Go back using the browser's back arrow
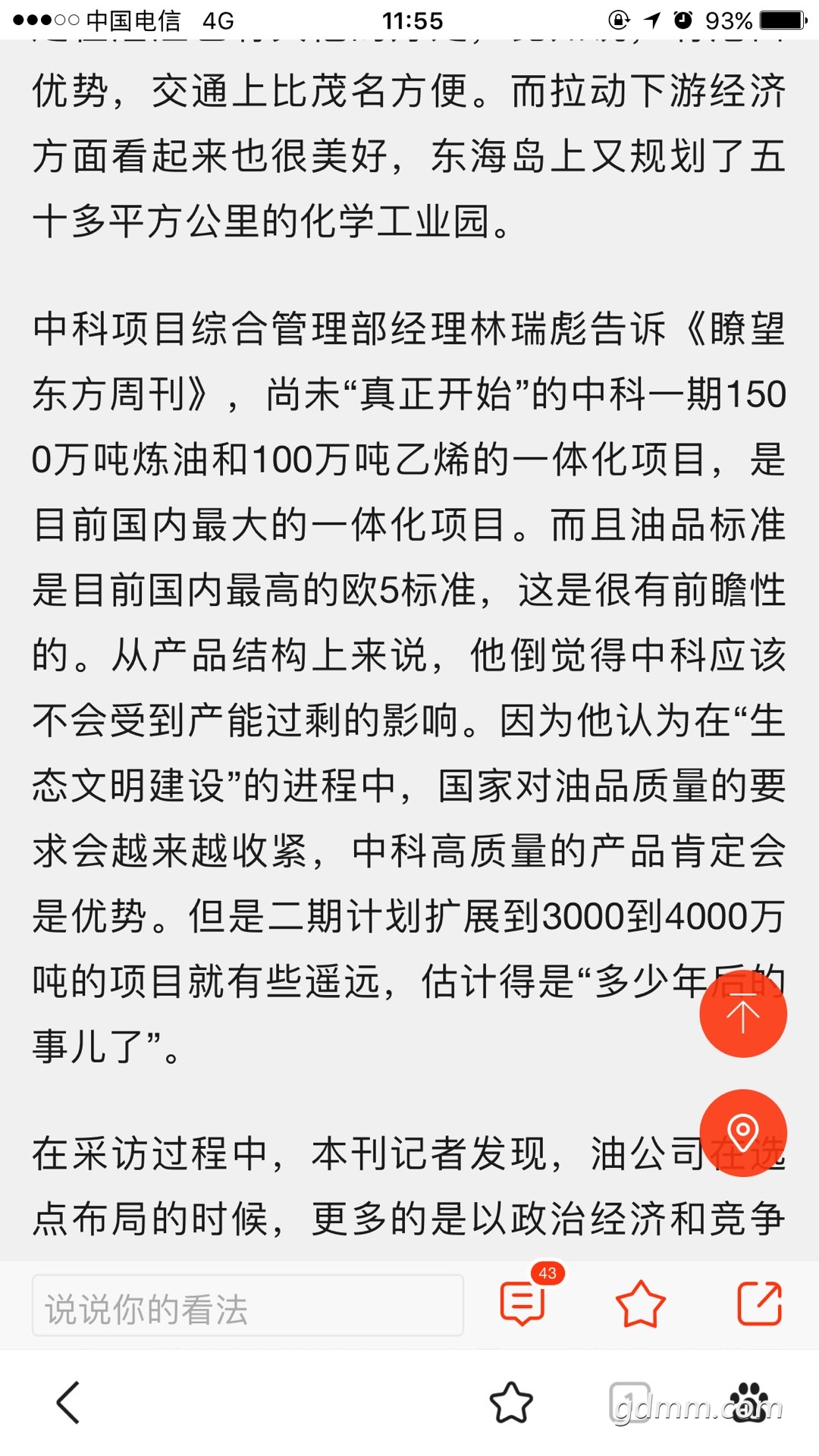 [x=68, y=1402]
